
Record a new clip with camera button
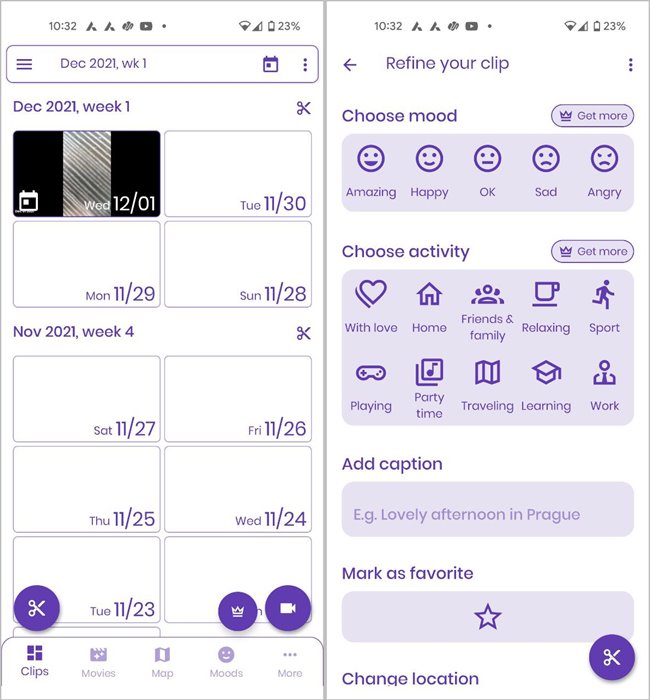click(x=288, y=608)
